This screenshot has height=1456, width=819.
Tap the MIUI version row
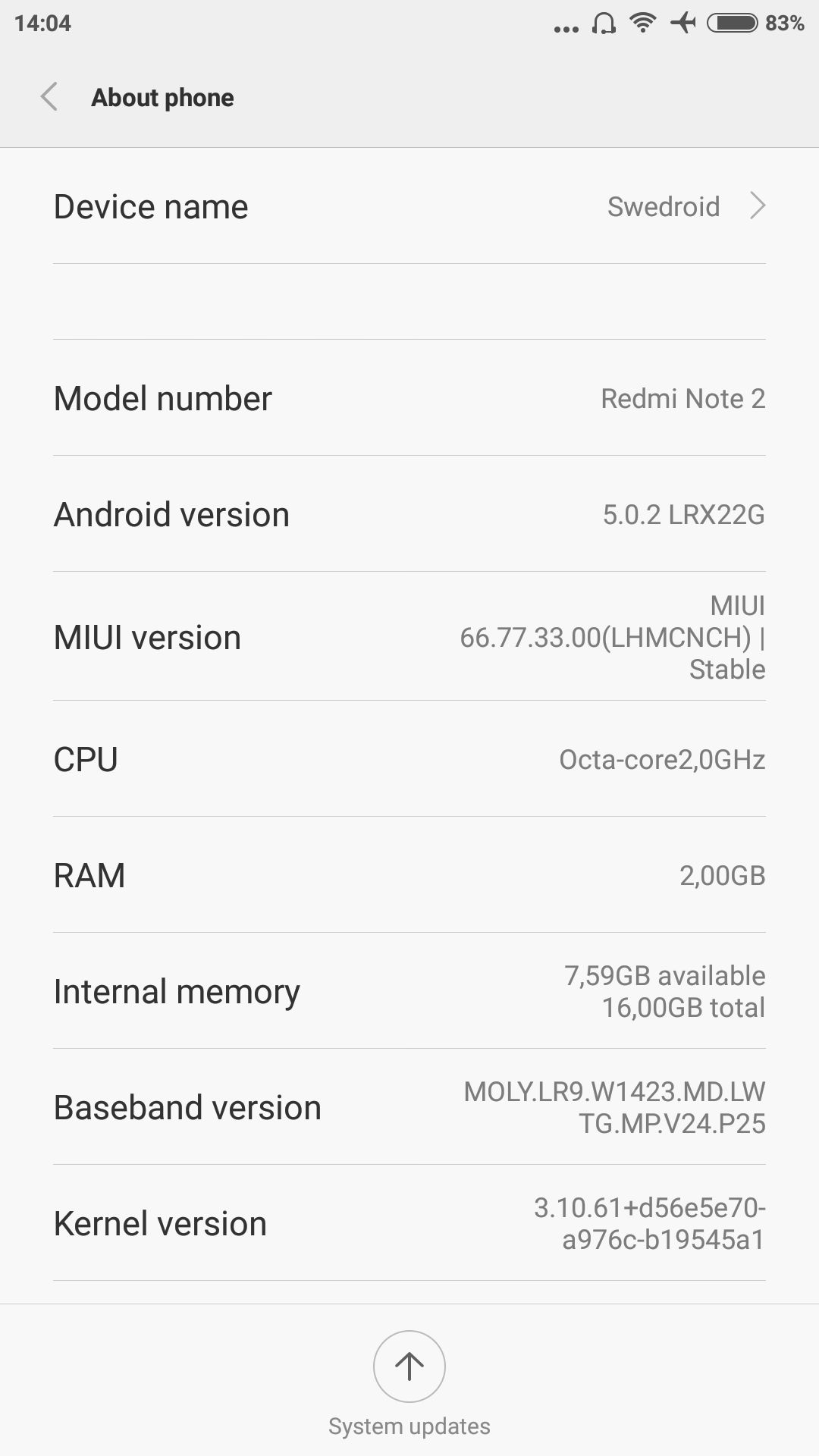point(409,637)
